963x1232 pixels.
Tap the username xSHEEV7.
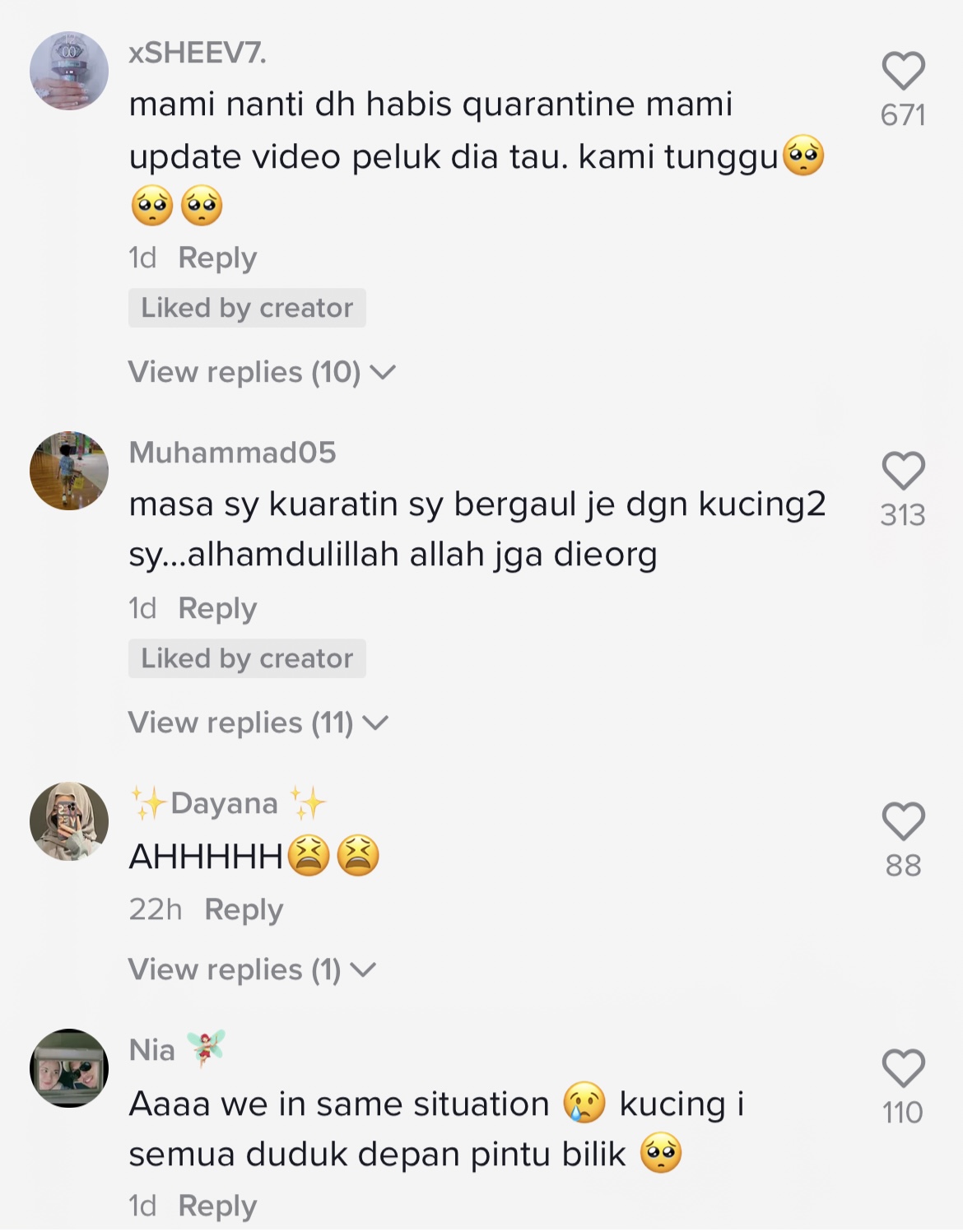coord(198,53)
